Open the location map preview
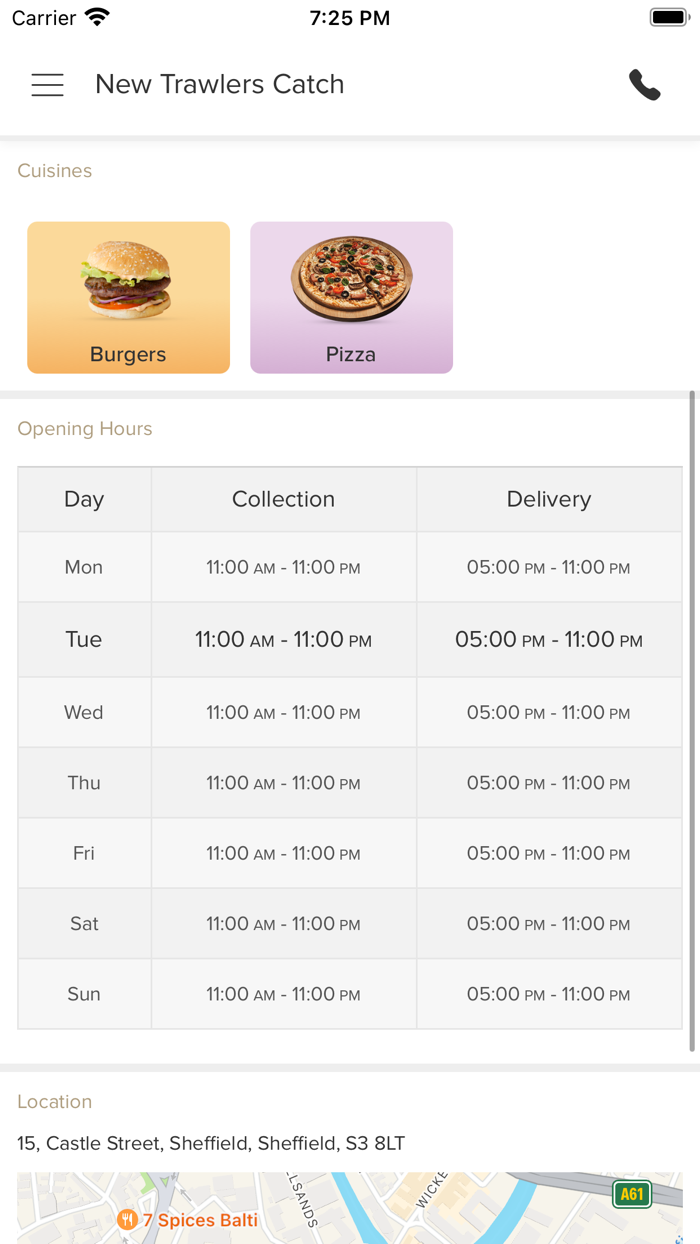The height and width of the screenshot is (1244, 700). [350, 1208]
